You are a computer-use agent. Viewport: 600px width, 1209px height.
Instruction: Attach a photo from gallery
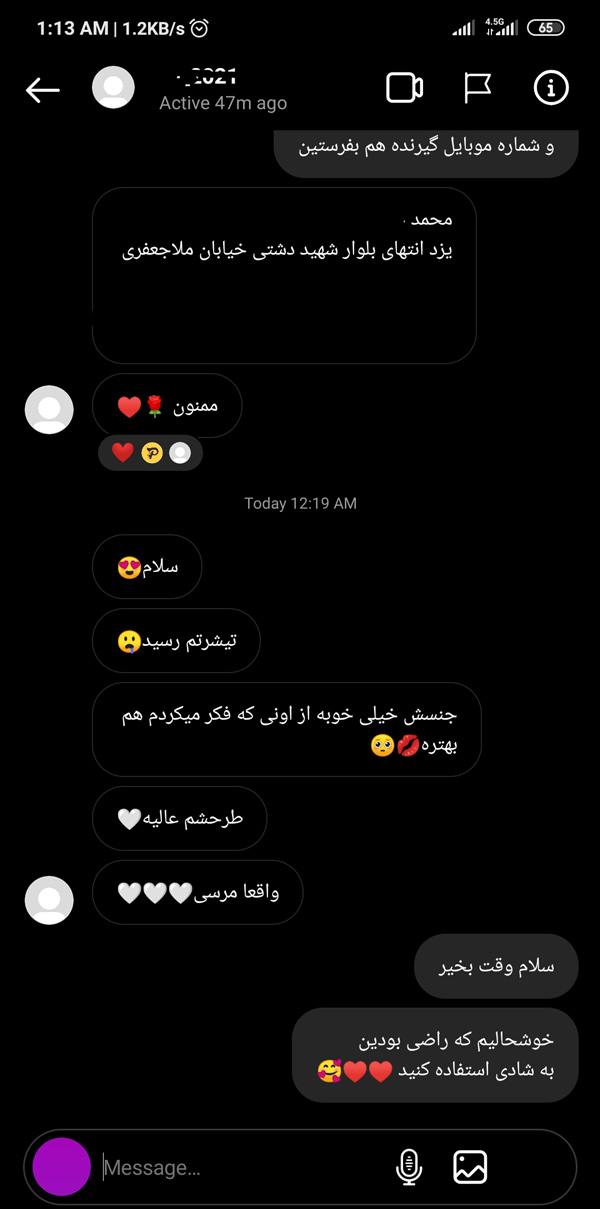[x=470, y=1167]
